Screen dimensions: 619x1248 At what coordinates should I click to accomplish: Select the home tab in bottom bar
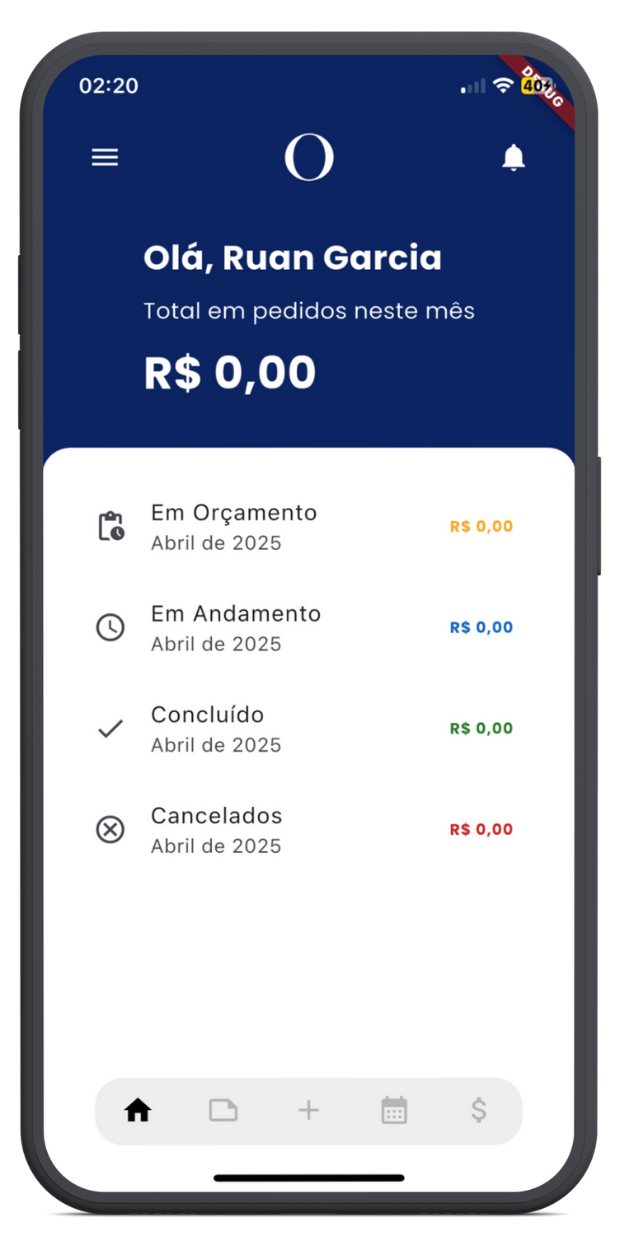coord(138,1110)
